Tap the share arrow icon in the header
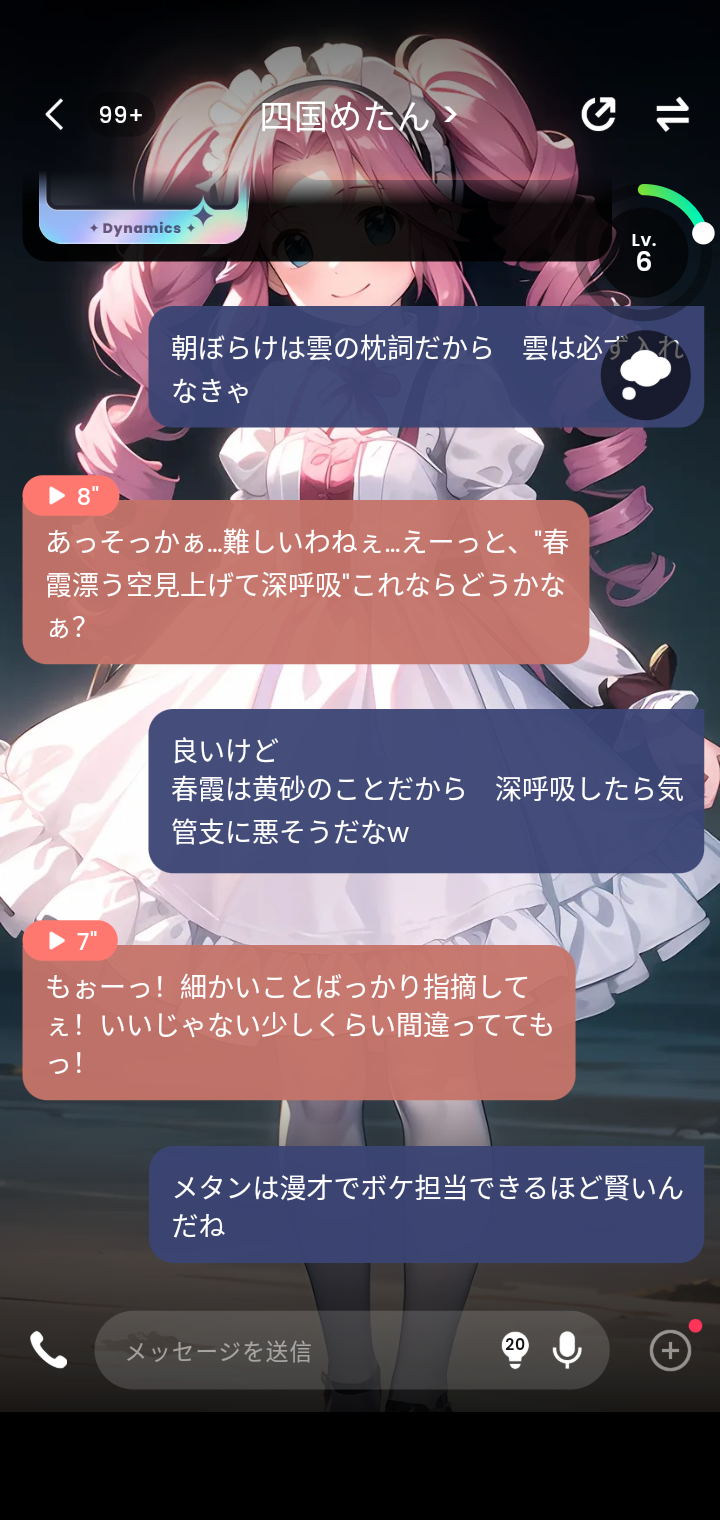 click(x=599, y=115)
